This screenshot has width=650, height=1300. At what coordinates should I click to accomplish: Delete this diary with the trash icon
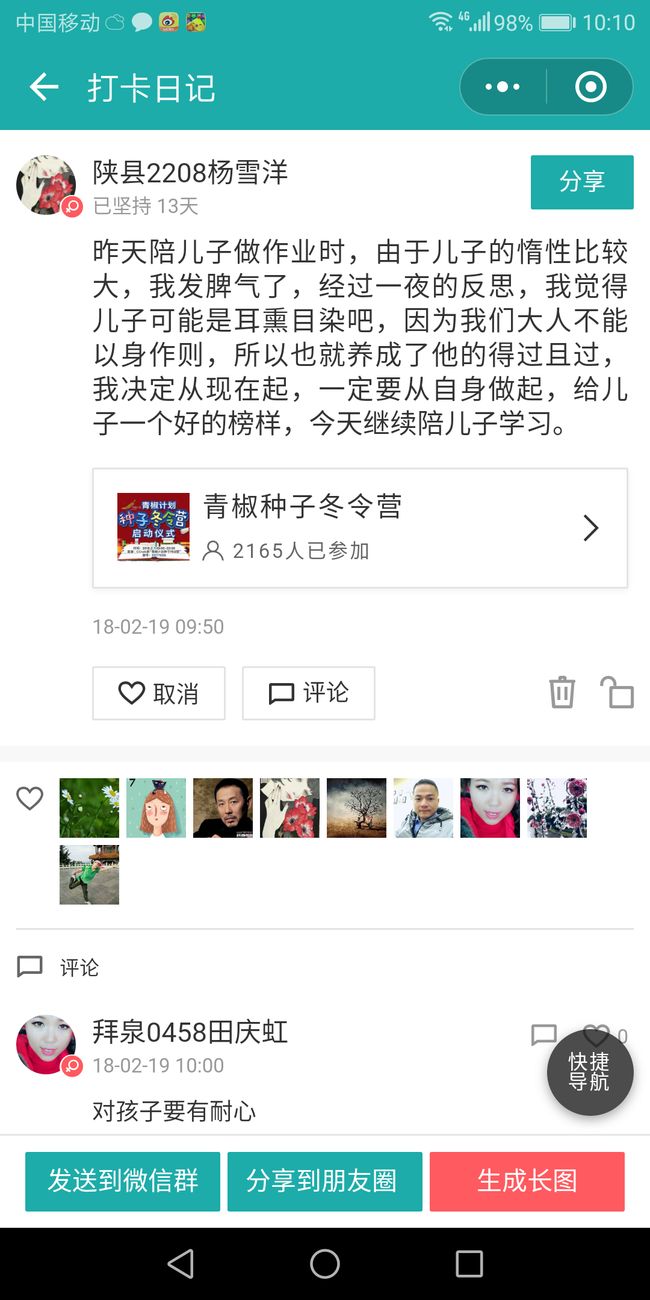pyautogui.click(x=562, y=692)
